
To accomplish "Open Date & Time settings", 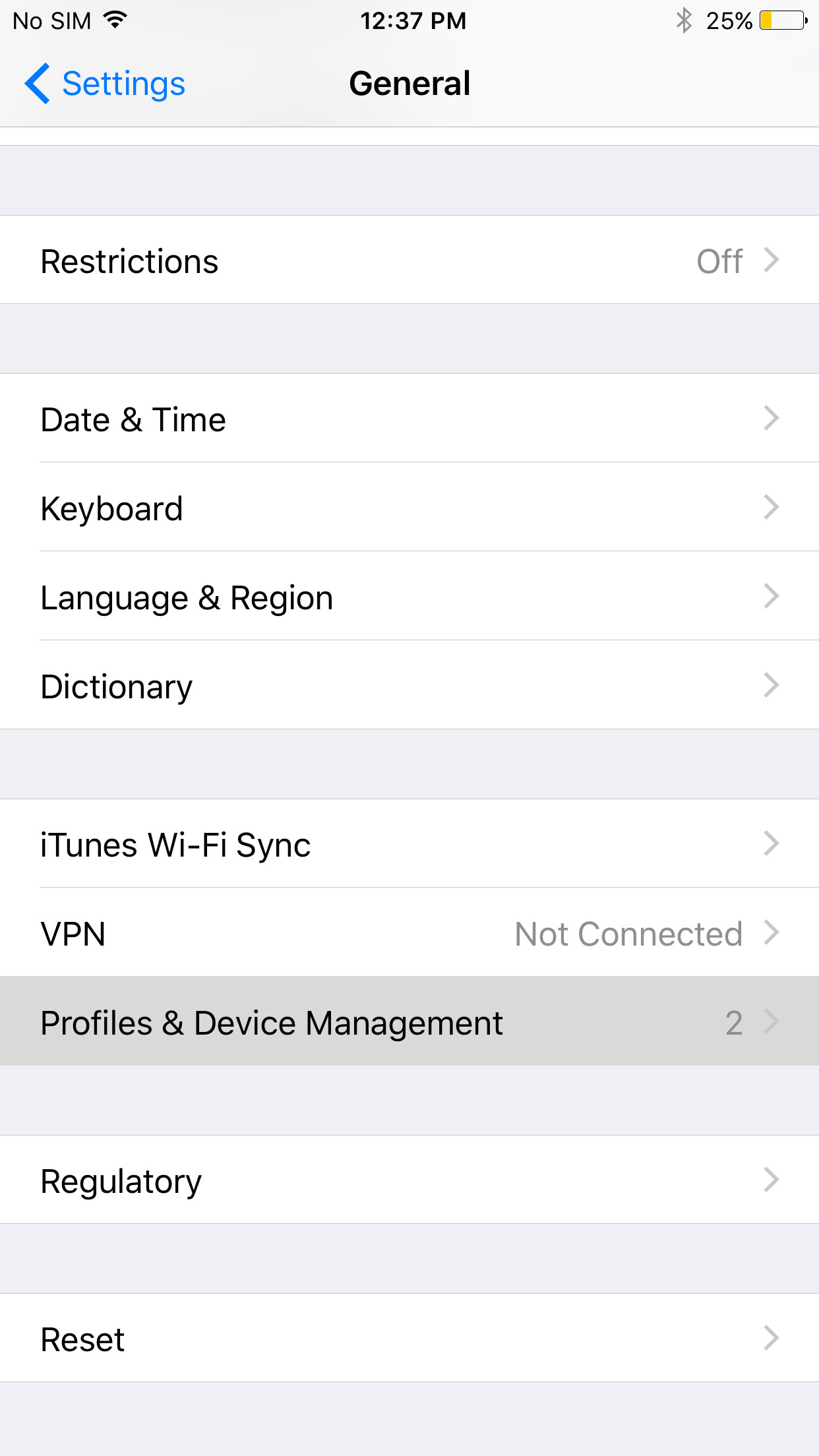I will (x=409, y=419).
